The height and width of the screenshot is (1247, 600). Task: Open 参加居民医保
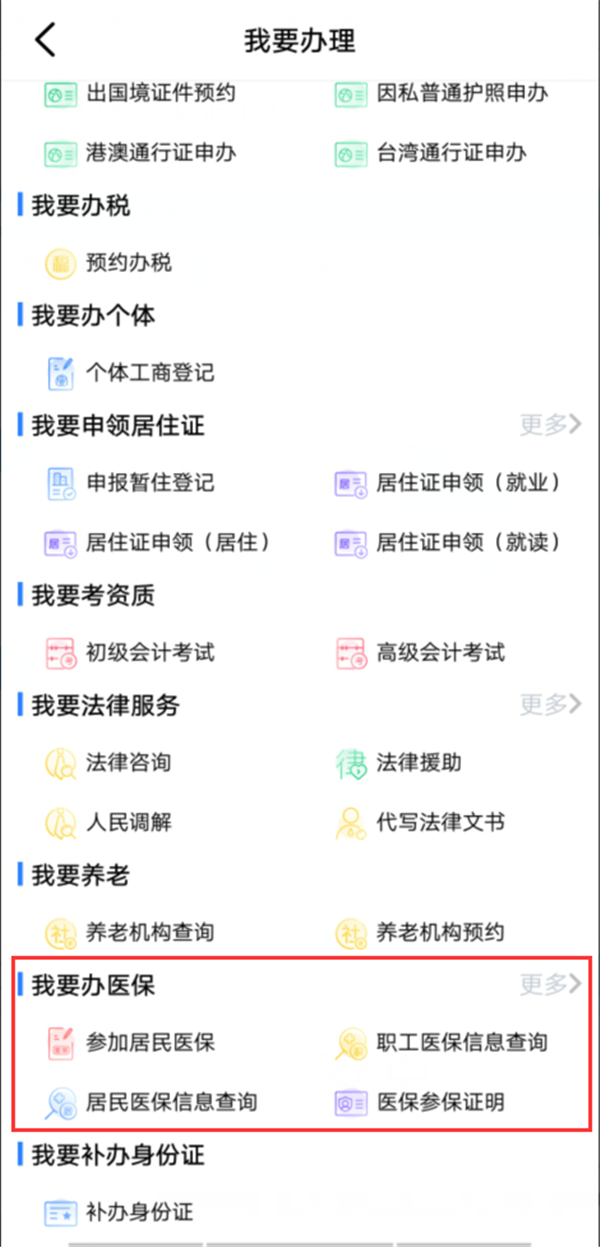150,1043
